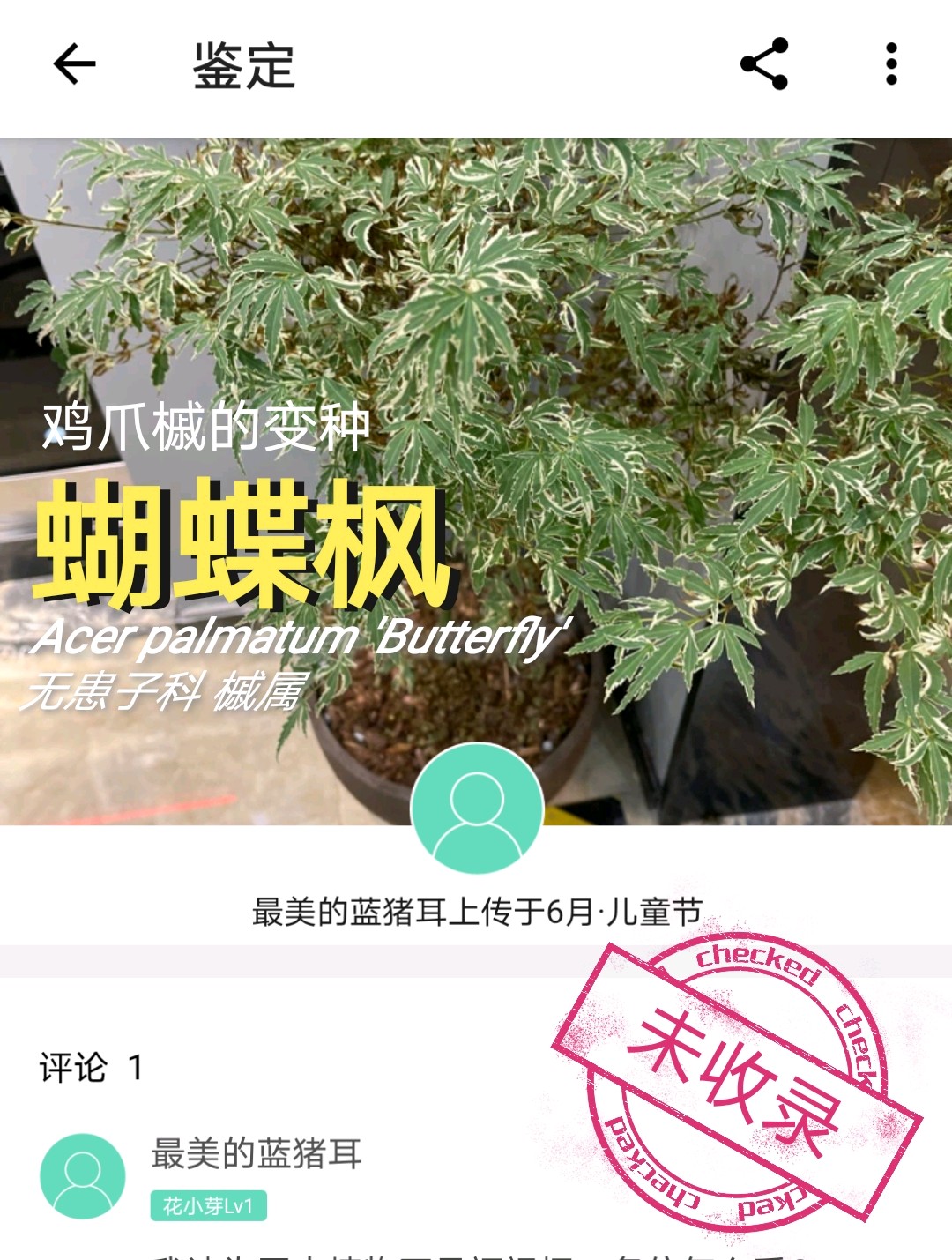952x1260 pixels.
Task: Open the uploader's avatar below the photo
Action: 477,808
